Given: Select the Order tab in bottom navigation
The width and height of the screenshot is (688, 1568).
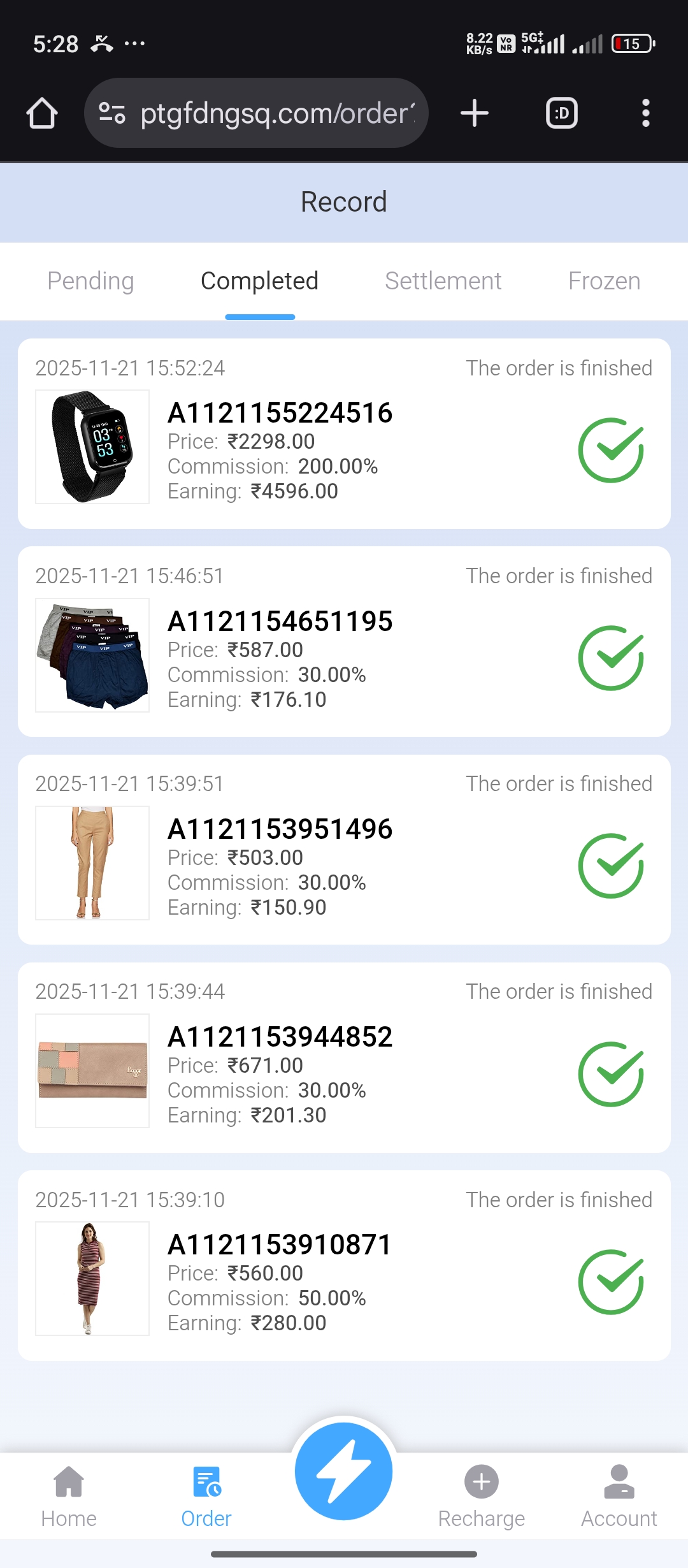Looking at the screenshot, I should [206, 1495].
